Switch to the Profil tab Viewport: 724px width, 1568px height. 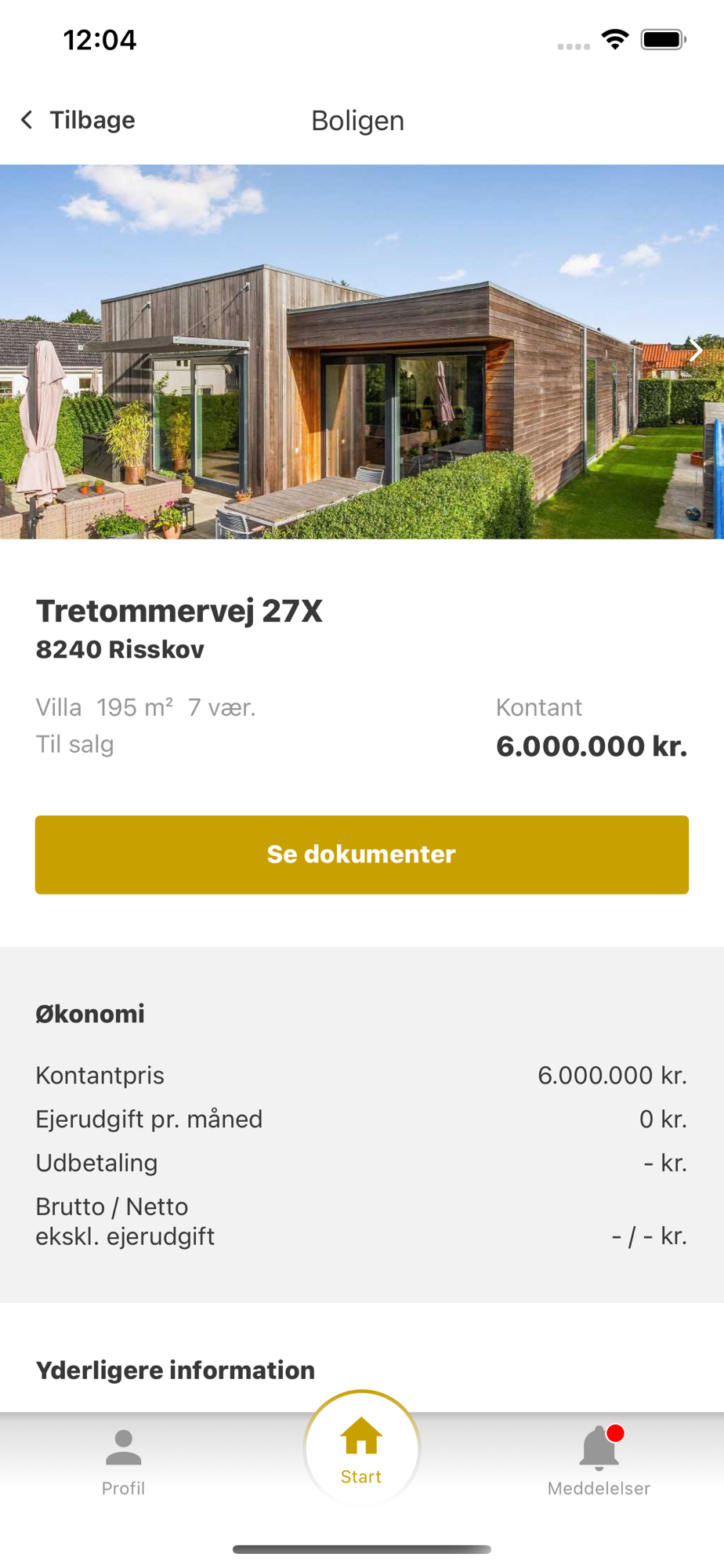(x=123, y=1461)
